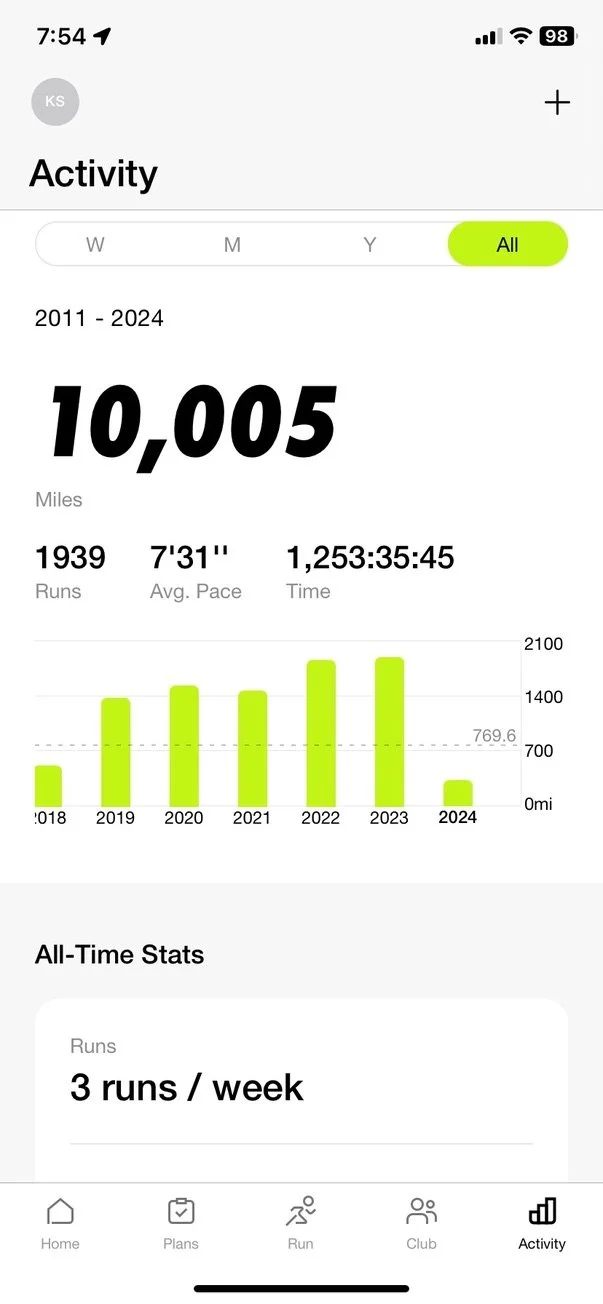This screenshot has height=1304, width=603.
Task: Switch to the Run tab
Action: pyautogui.click(x=300, y=1224)
